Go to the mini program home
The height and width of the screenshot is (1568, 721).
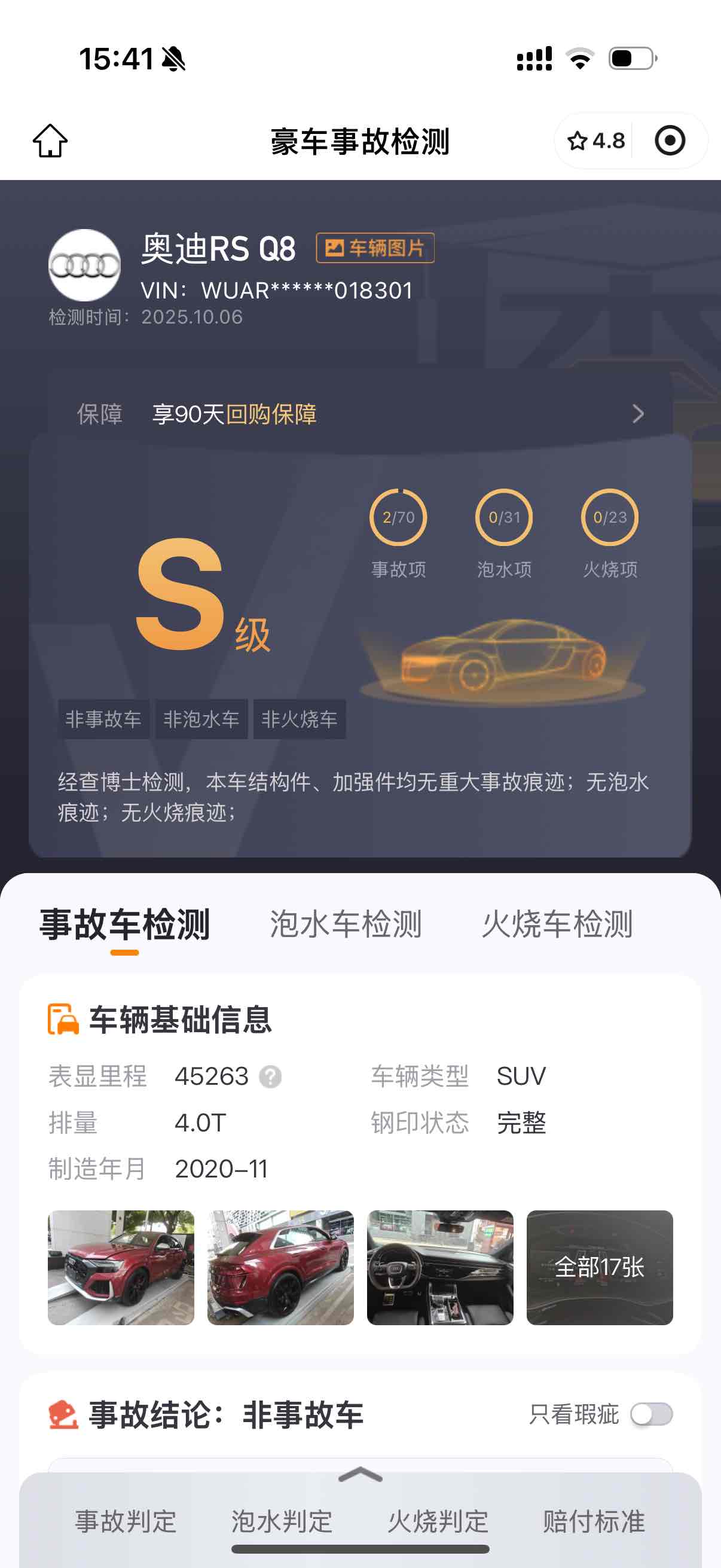(50, 141)
